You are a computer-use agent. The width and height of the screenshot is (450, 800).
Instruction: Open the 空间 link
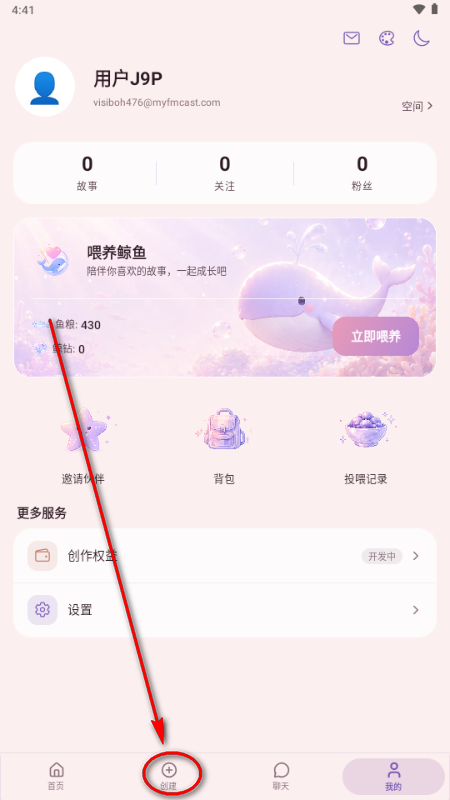417,106
